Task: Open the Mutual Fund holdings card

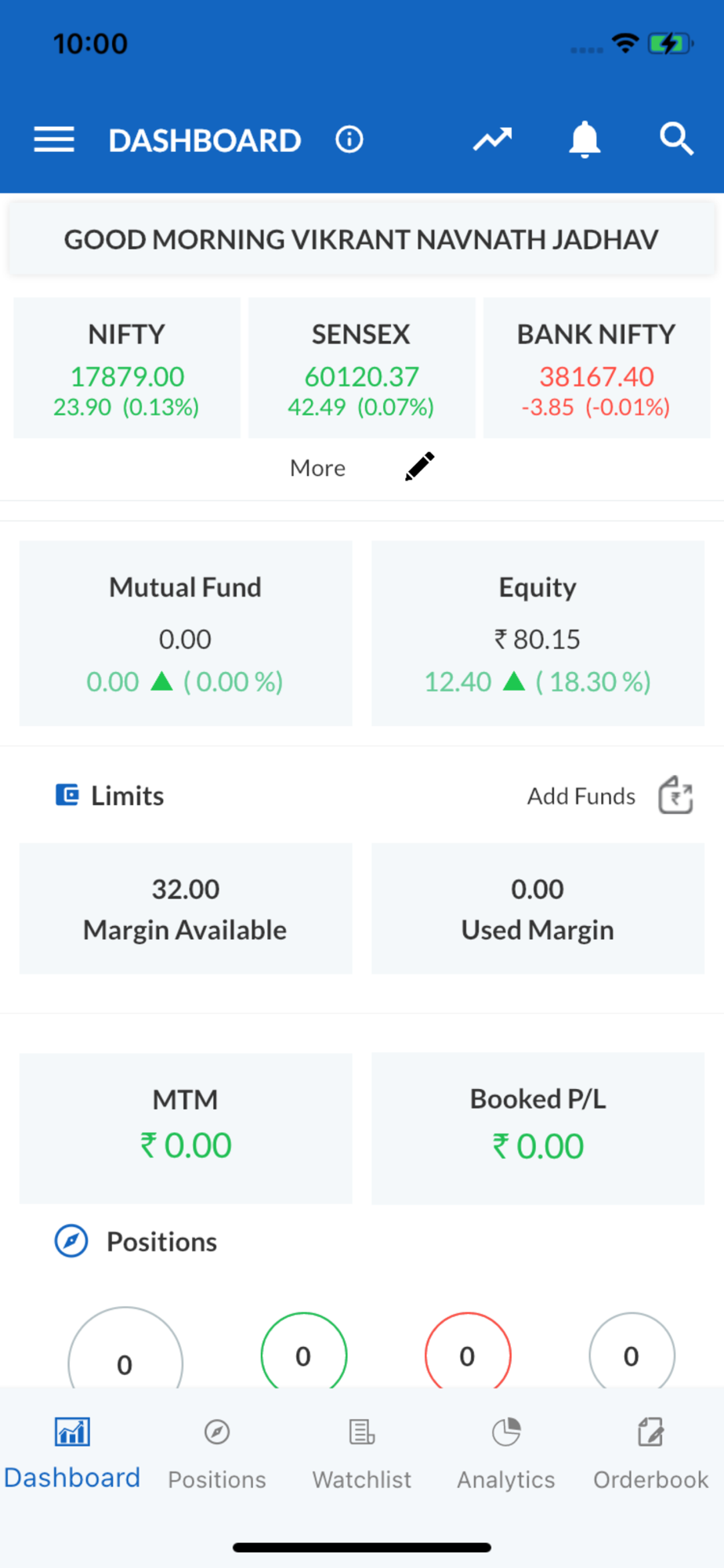Action: [x=186, y=633]
